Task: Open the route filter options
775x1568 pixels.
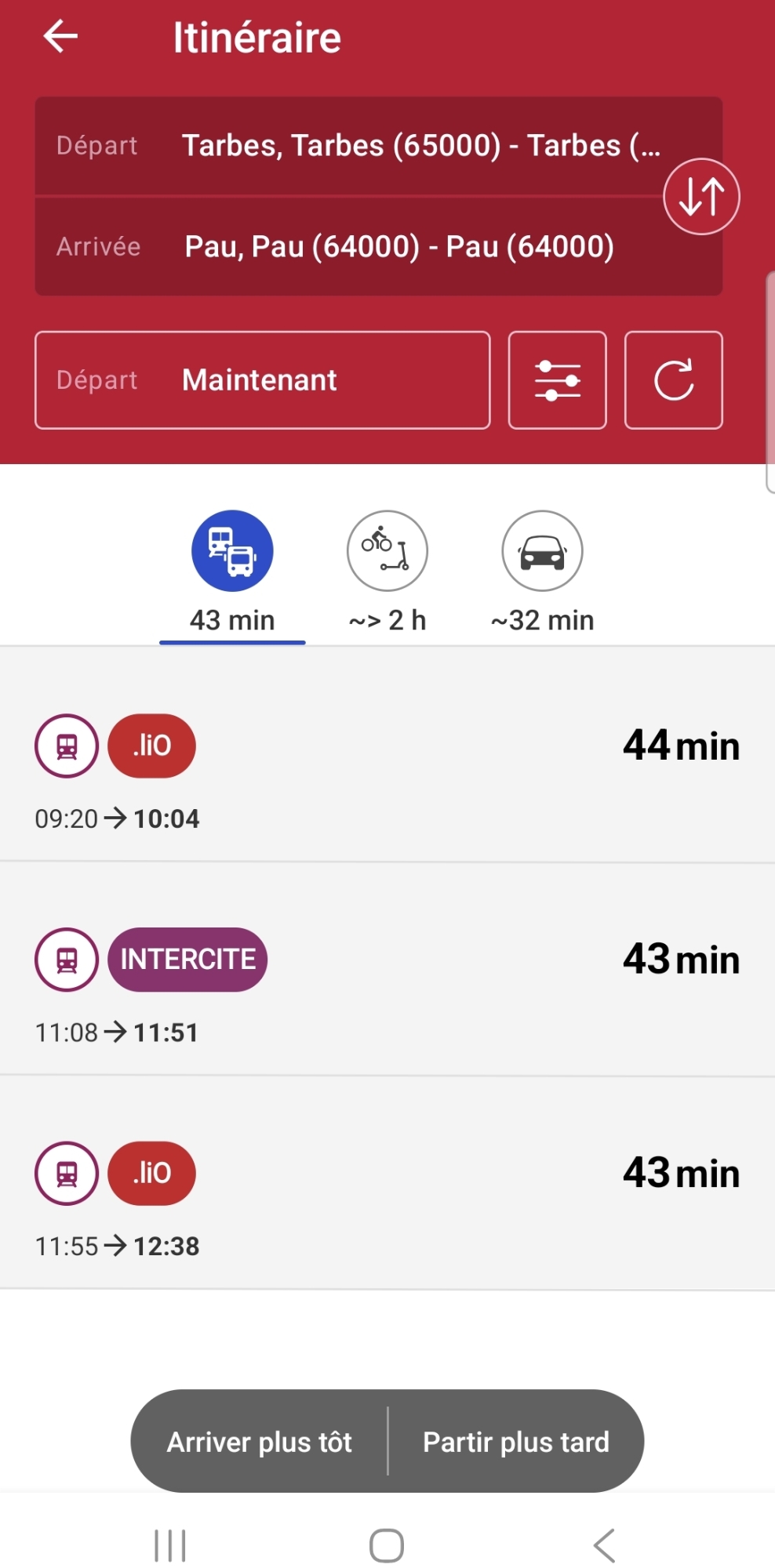Action: coord(557,380)
